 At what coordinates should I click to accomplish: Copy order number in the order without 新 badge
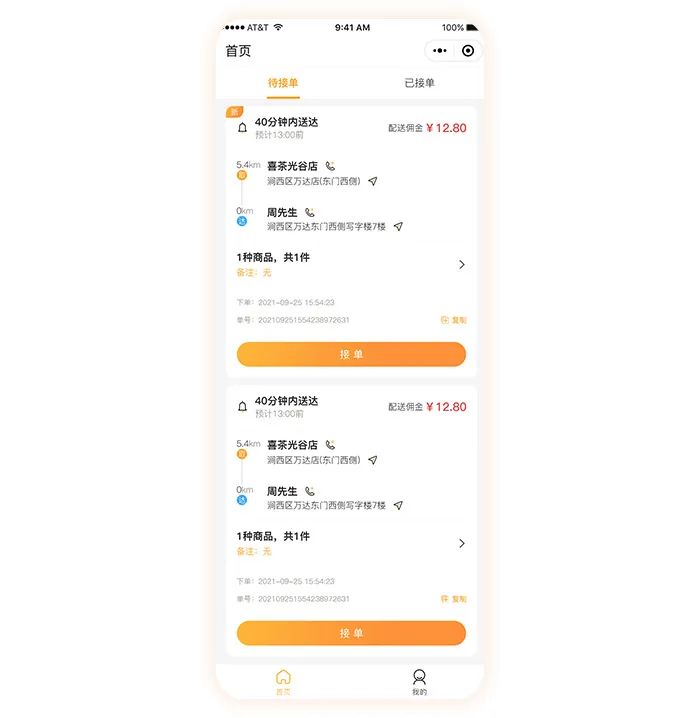pyautogui.click(x=453, y=599)
